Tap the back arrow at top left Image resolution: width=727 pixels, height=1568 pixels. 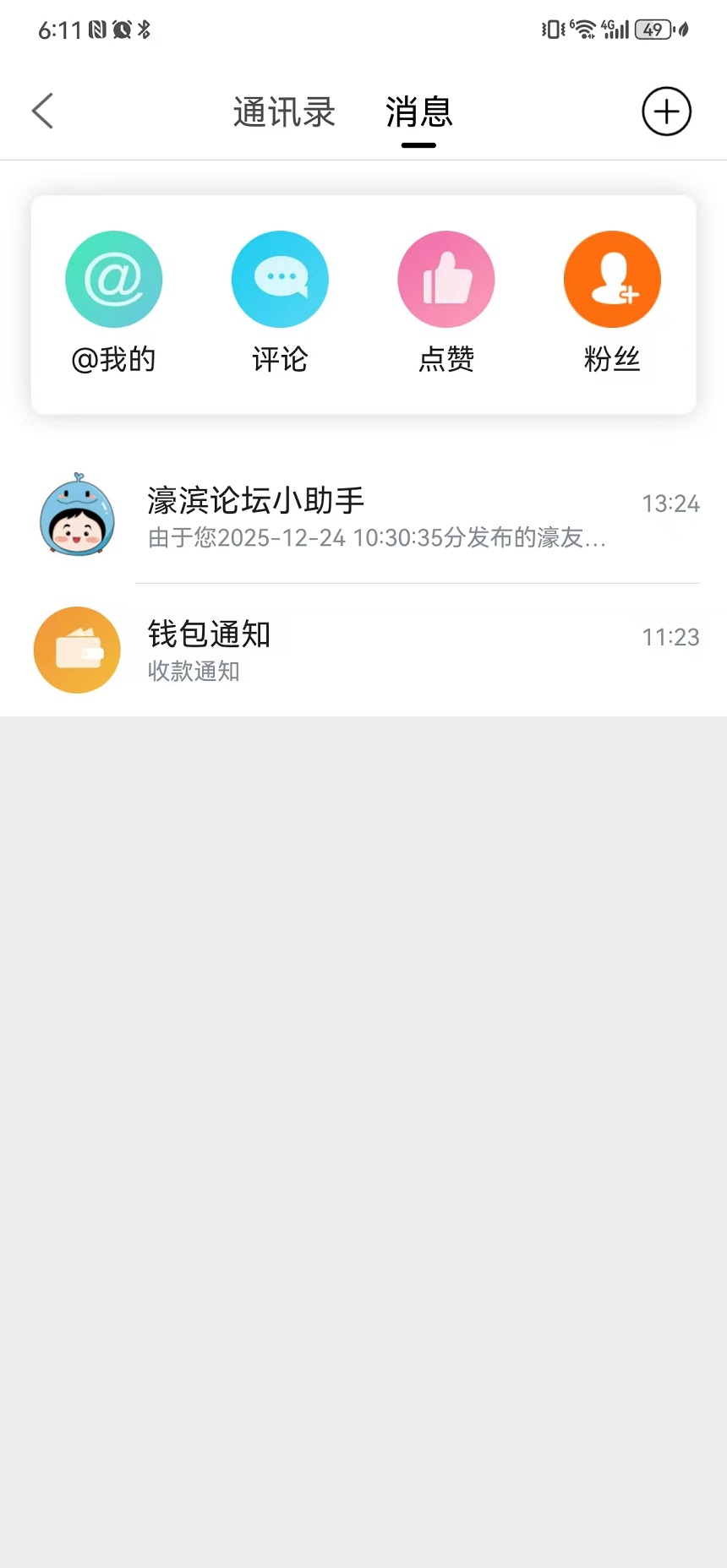[42, 111]
